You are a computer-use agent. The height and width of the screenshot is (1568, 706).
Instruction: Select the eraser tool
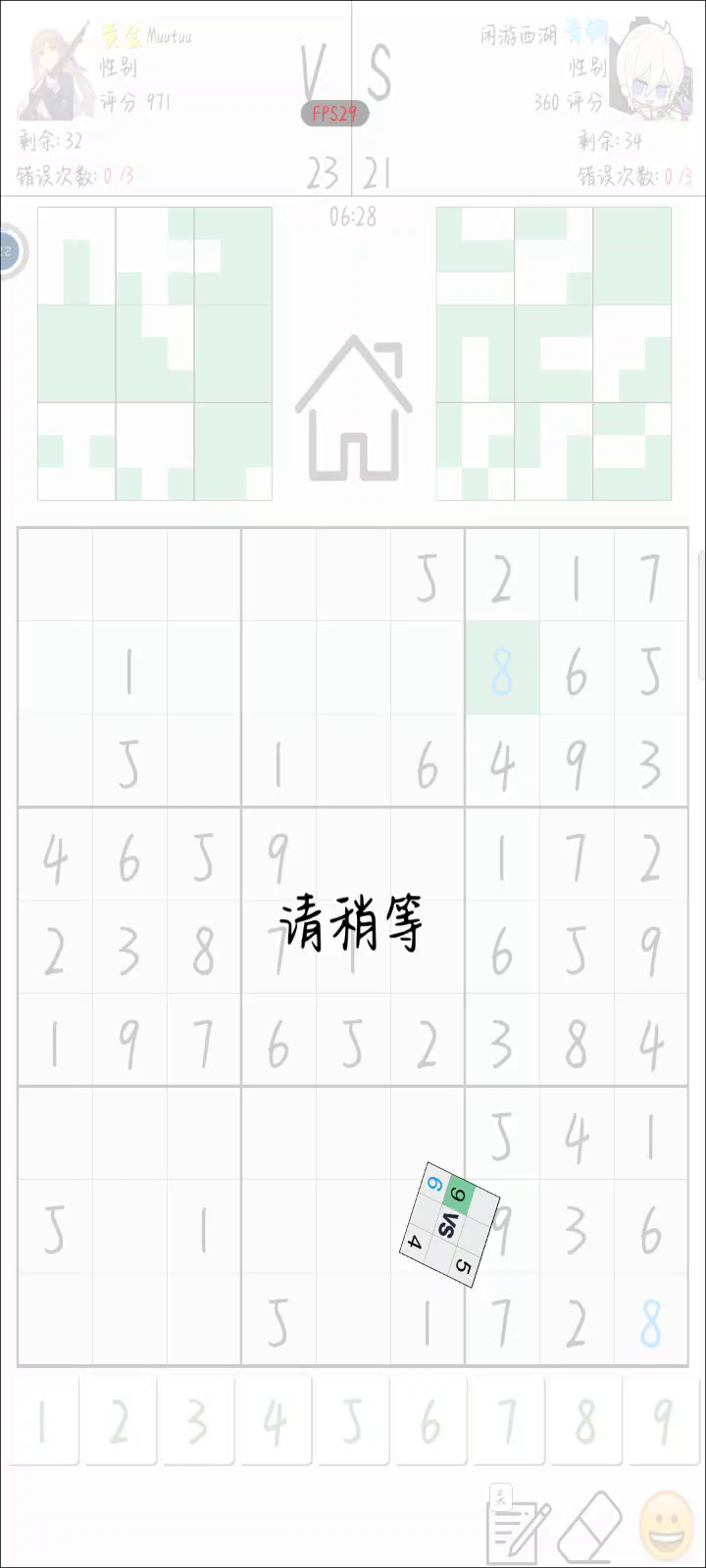coord(590,1527)
